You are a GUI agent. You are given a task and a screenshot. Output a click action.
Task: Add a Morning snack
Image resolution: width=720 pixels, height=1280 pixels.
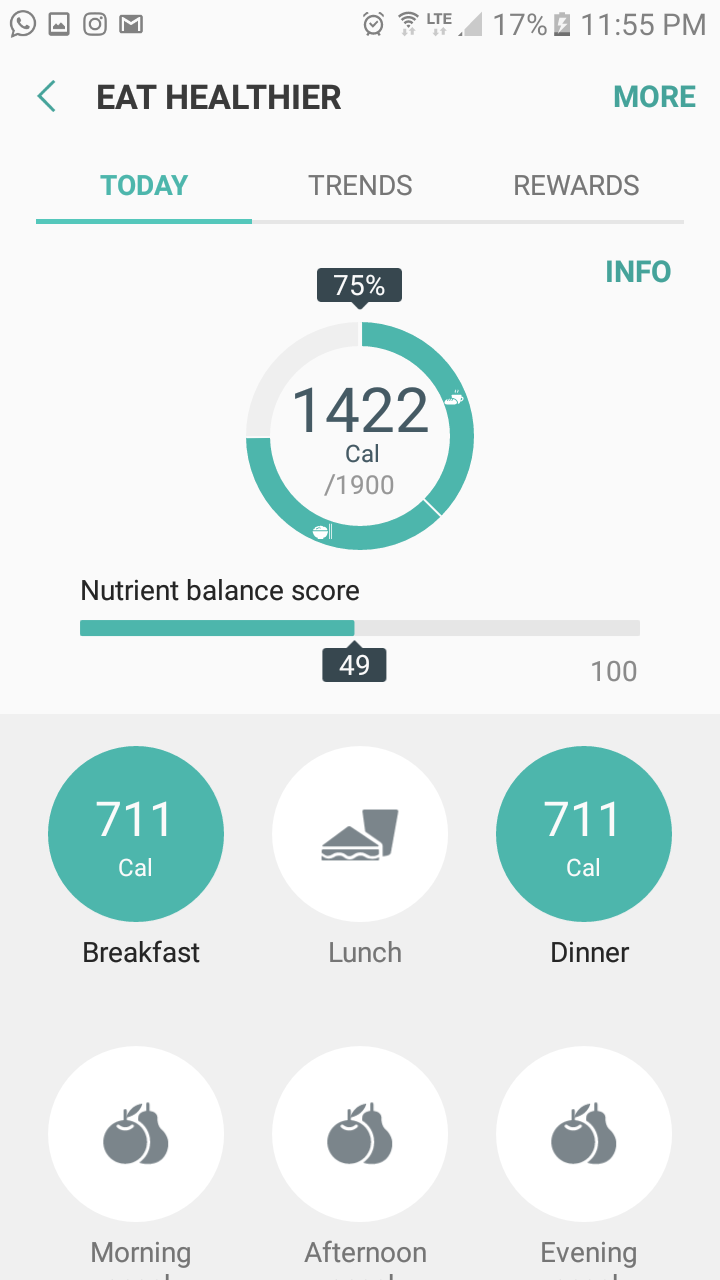point(136,1134)
